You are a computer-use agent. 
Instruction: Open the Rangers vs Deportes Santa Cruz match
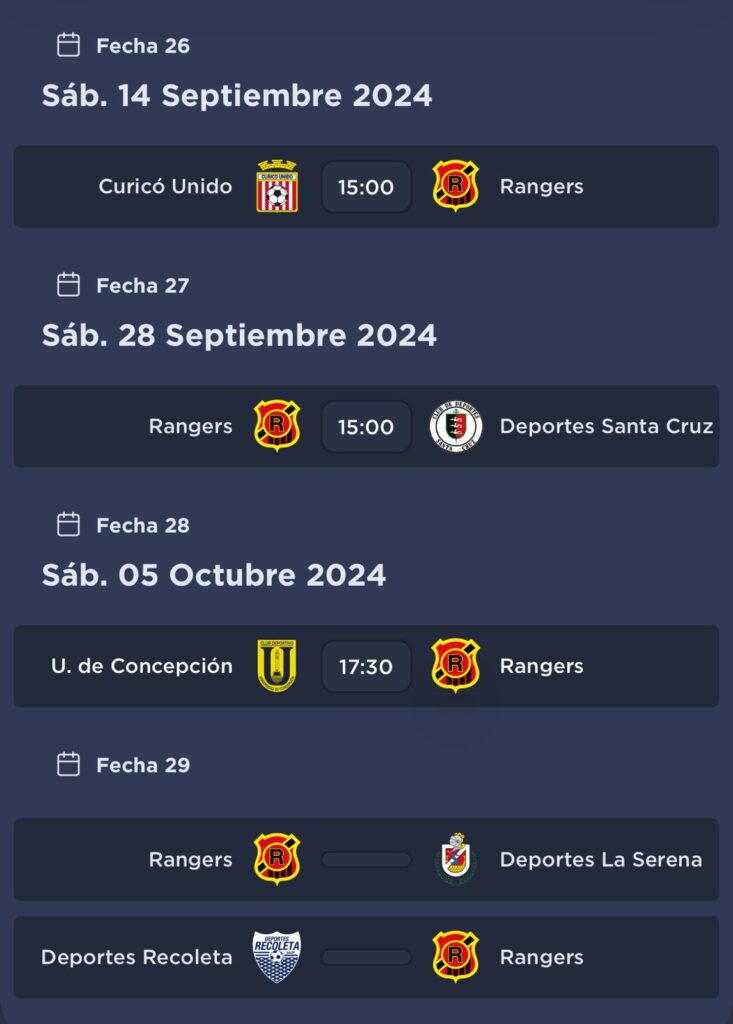click(366, 427)
